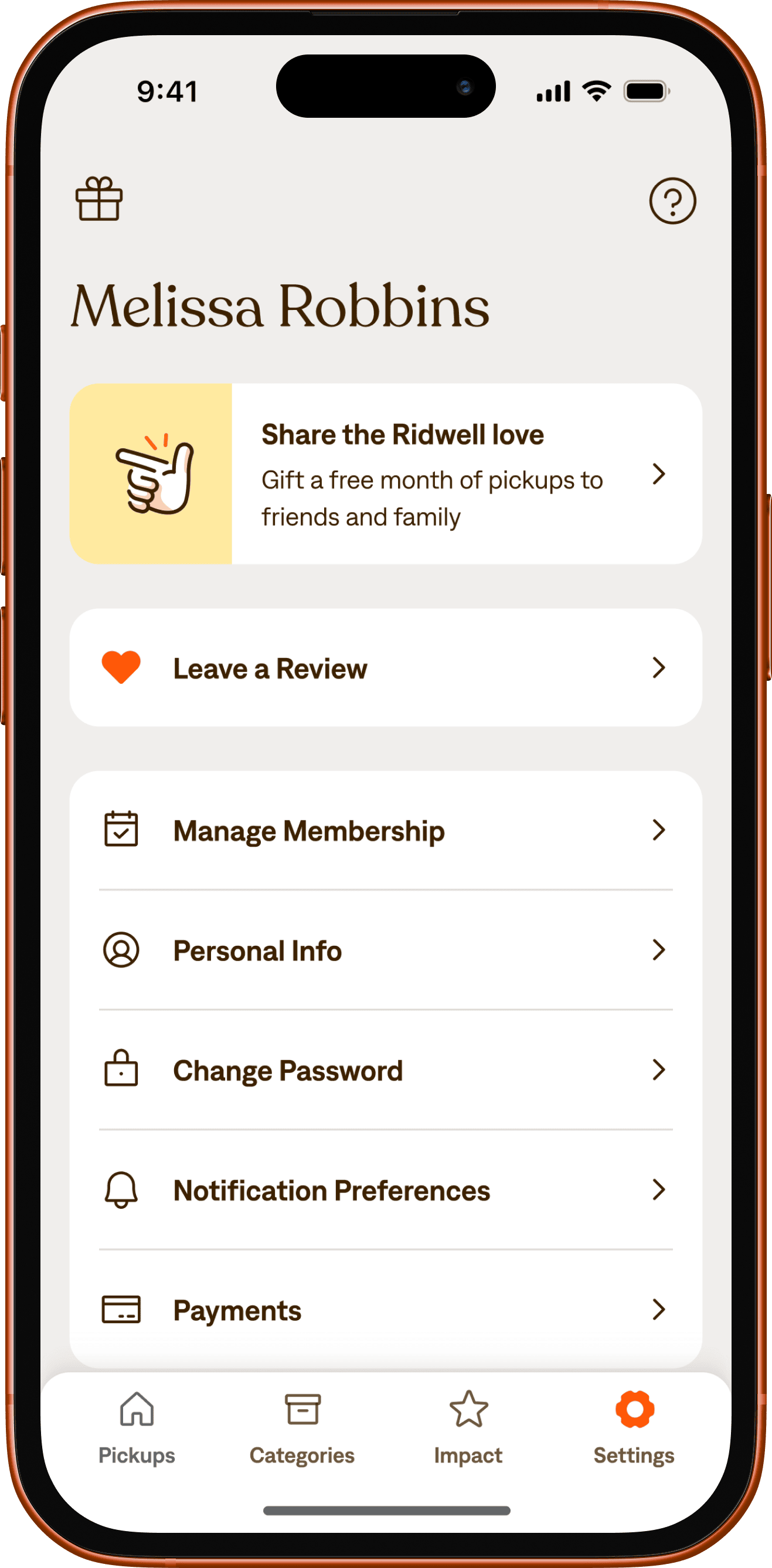Open the Payments row
This screenshot has width=772, height=1568.
pyautogui.click(x=386, y=1310)
